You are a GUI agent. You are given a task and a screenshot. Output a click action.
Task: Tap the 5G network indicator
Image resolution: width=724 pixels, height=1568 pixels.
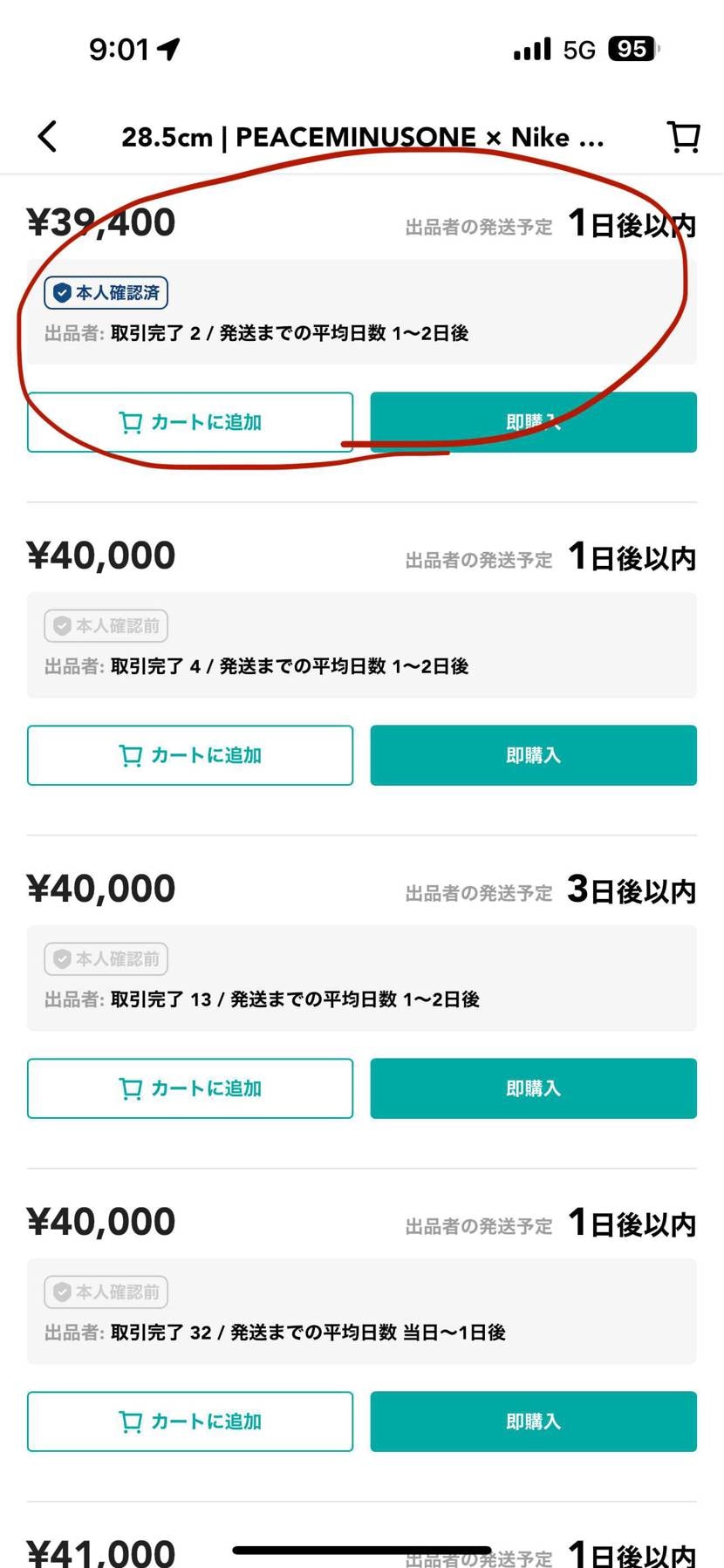pyautogui.click(x=579, y=48)
